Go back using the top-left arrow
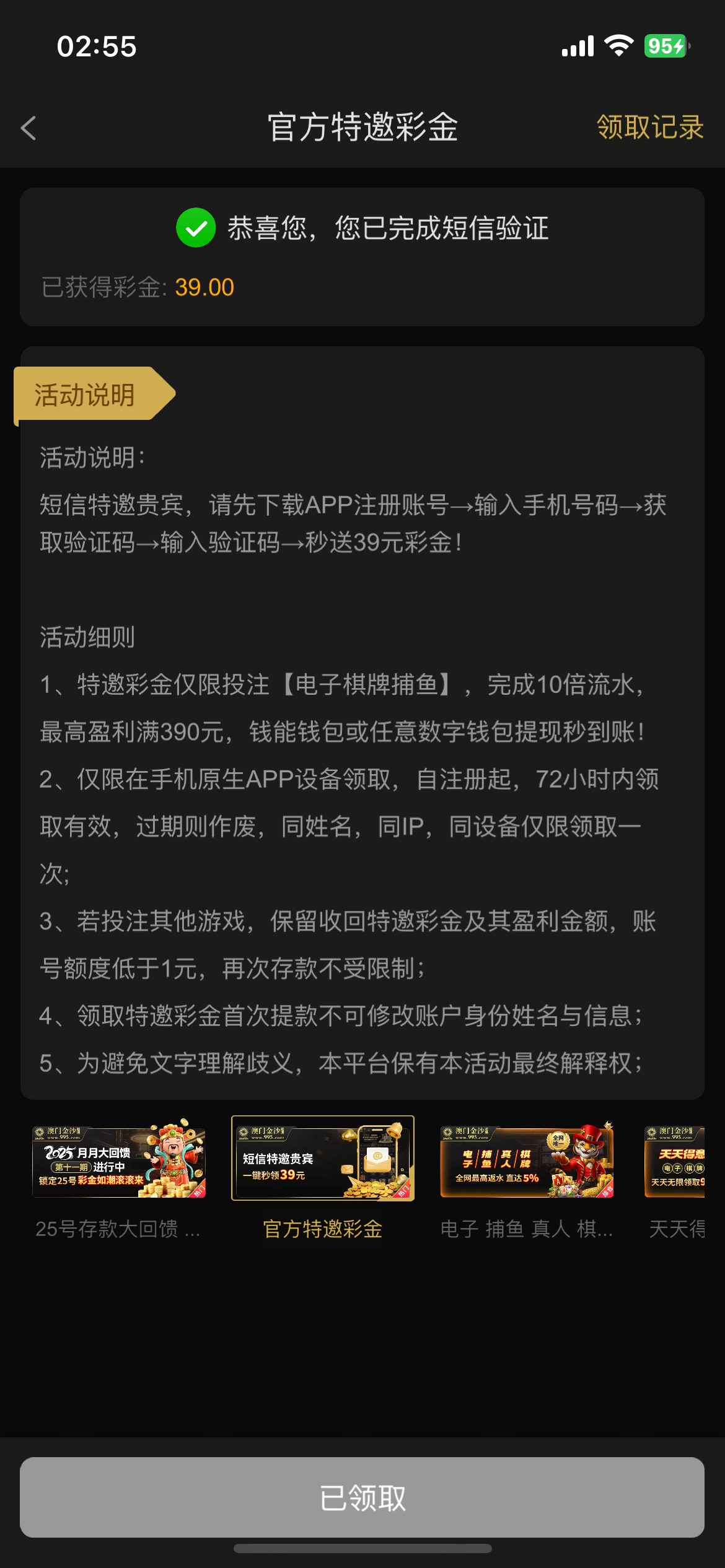725x1568 pixels. [29, 128]
